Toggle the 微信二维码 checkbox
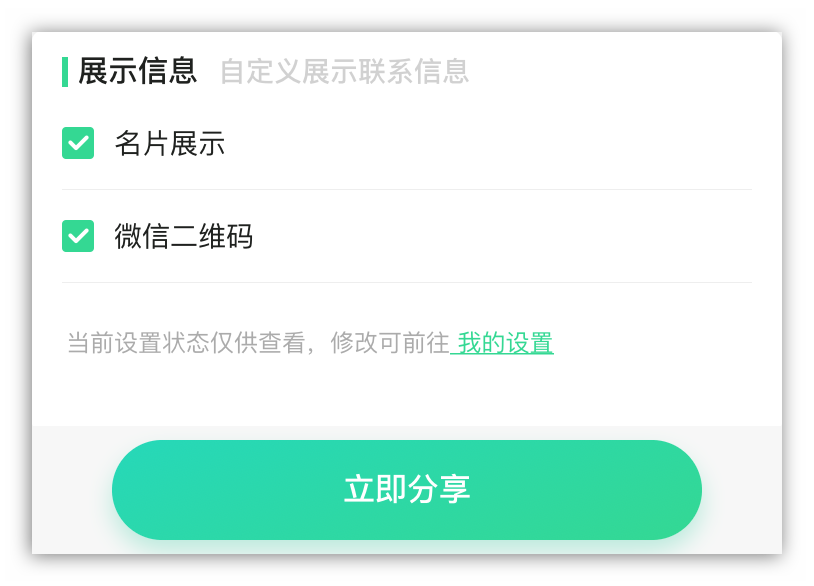The image size is (814, 586). tap(78, 236)
